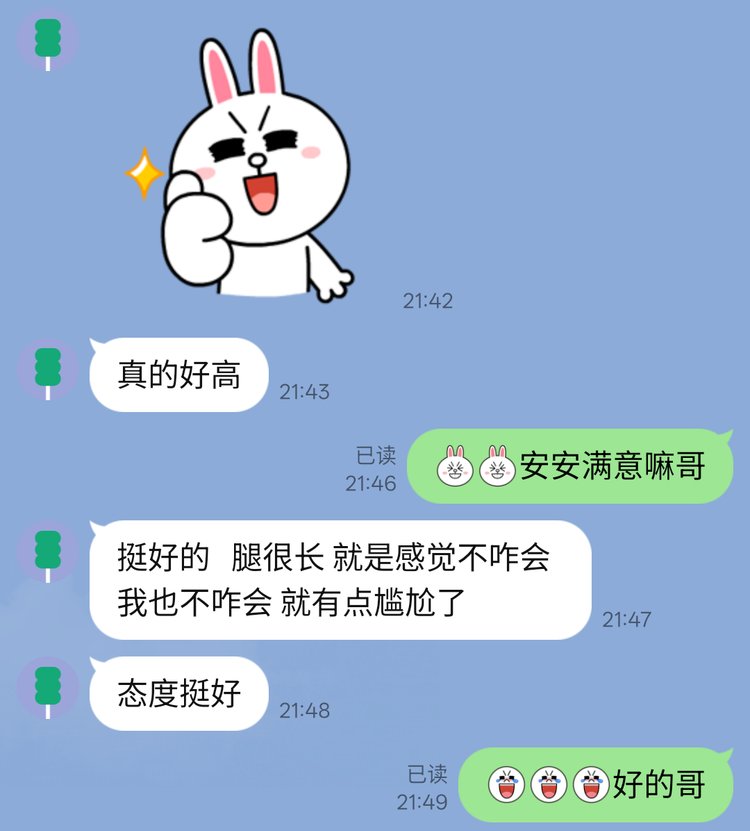Tap the avatar next to 态度挺好

[47, 687]
